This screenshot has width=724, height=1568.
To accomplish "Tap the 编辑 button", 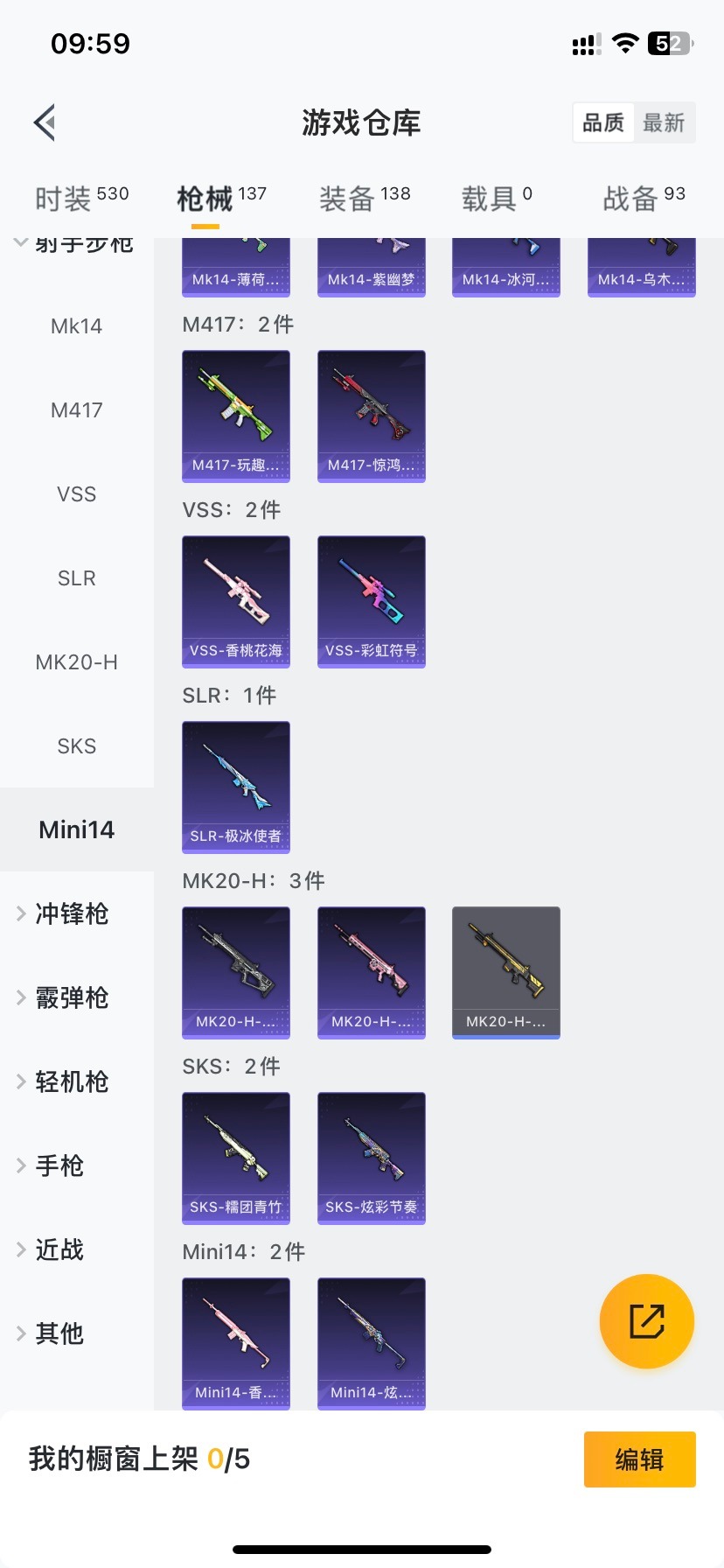I will point(639,1459).
